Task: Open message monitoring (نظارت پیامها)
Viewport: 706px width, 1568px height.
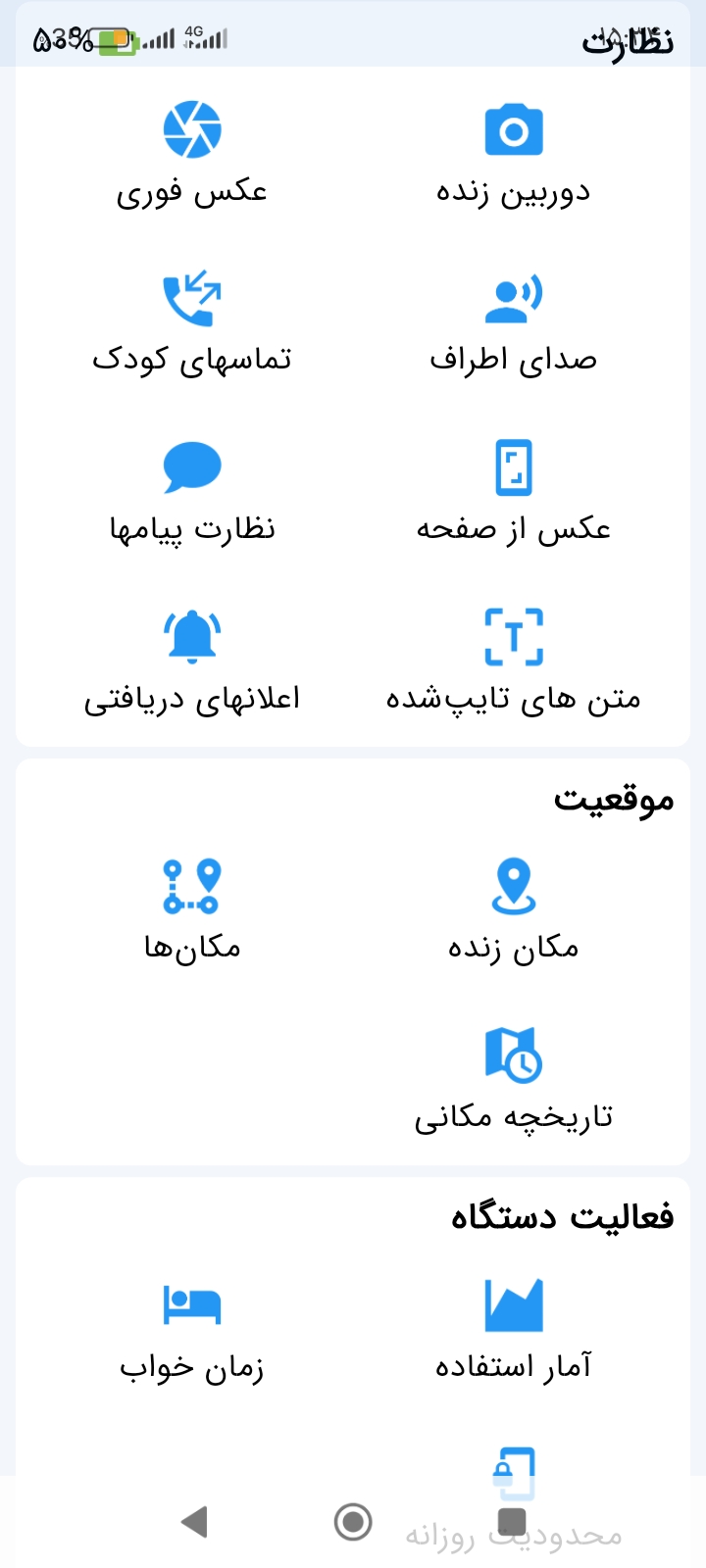Action: [x=192, y=490]
